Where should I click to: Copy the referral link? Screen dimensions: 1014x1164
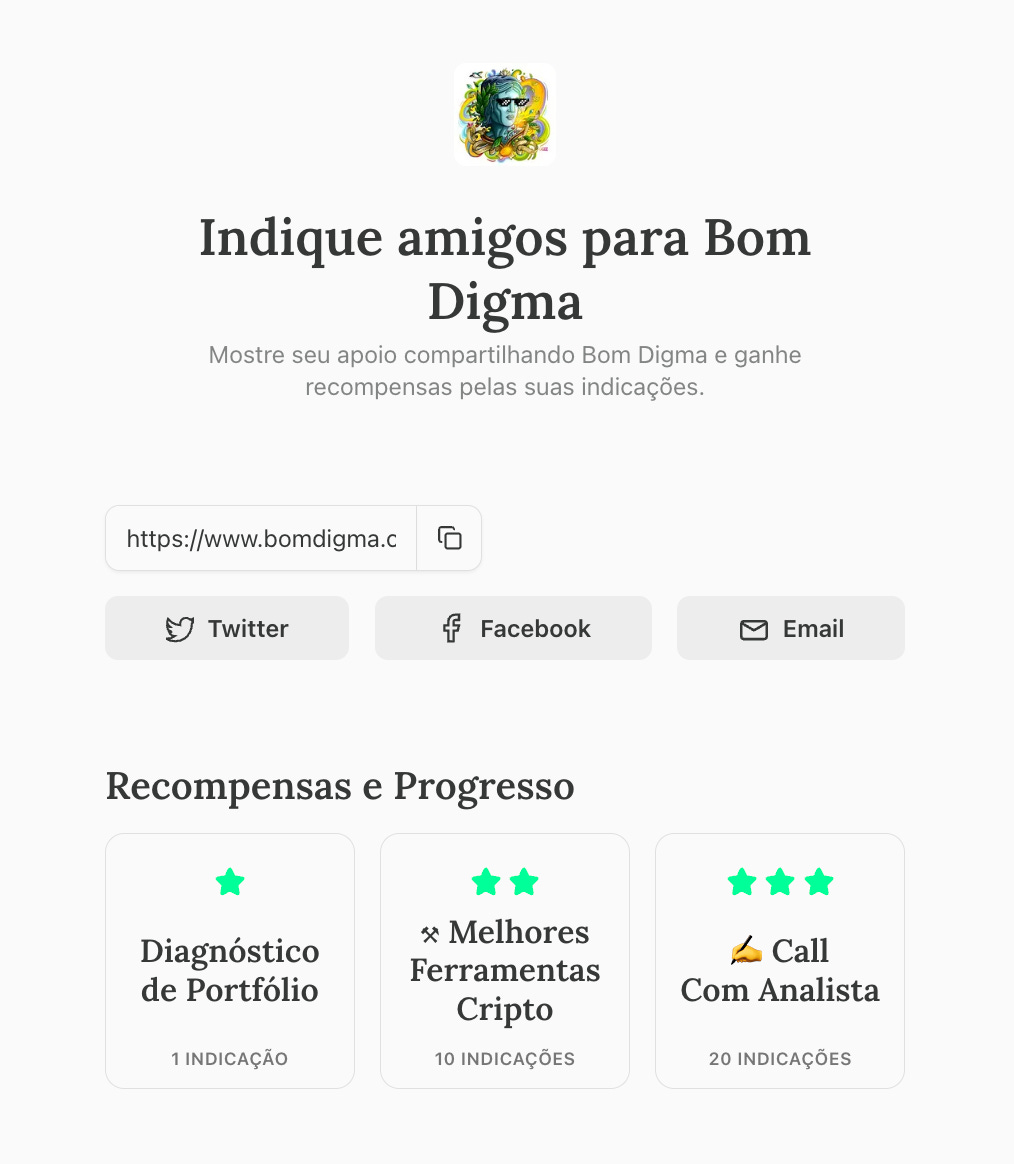tap(449, 538)
